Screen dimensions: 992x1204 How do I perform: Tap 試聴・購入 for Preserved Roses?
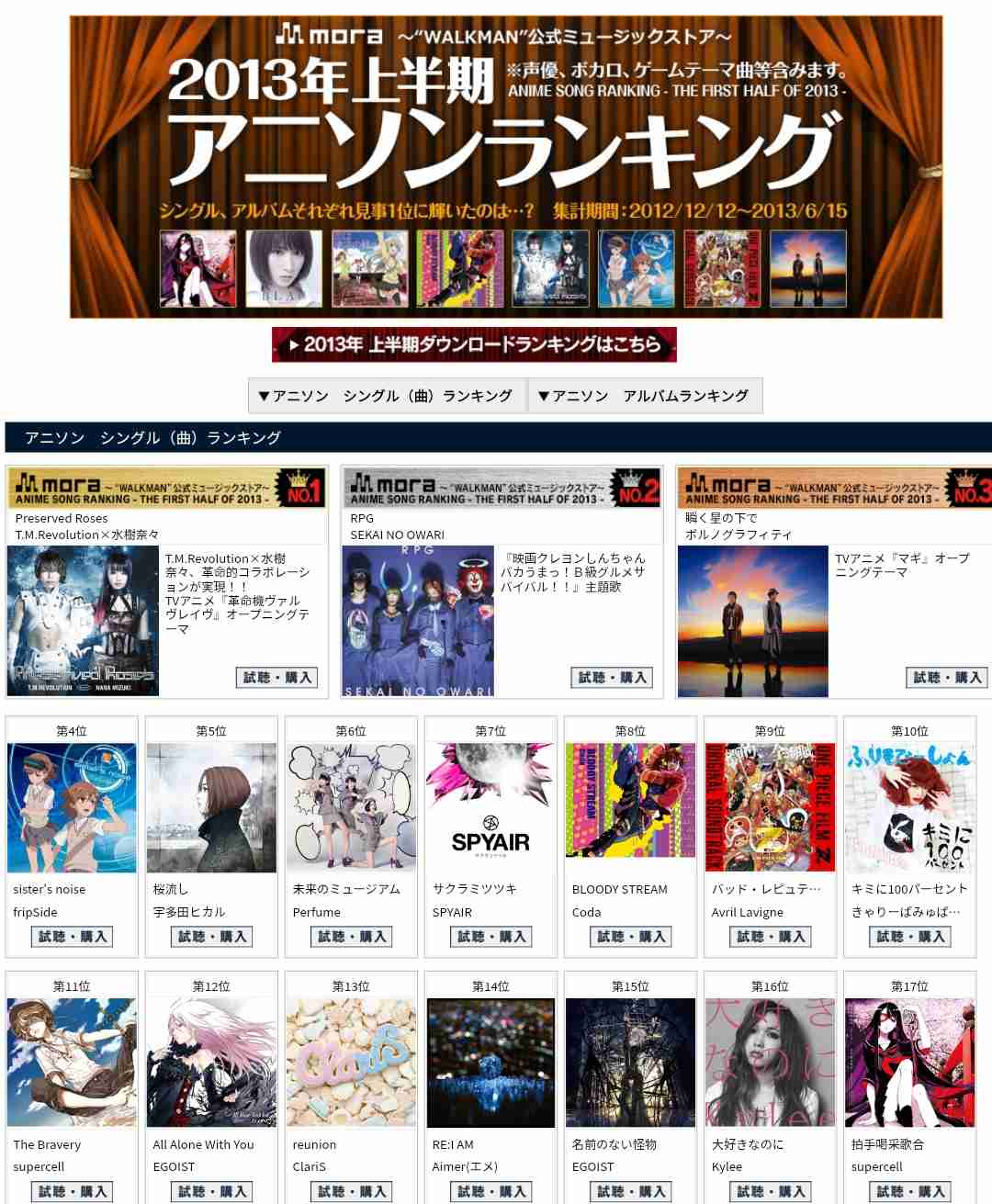point(276,678)
